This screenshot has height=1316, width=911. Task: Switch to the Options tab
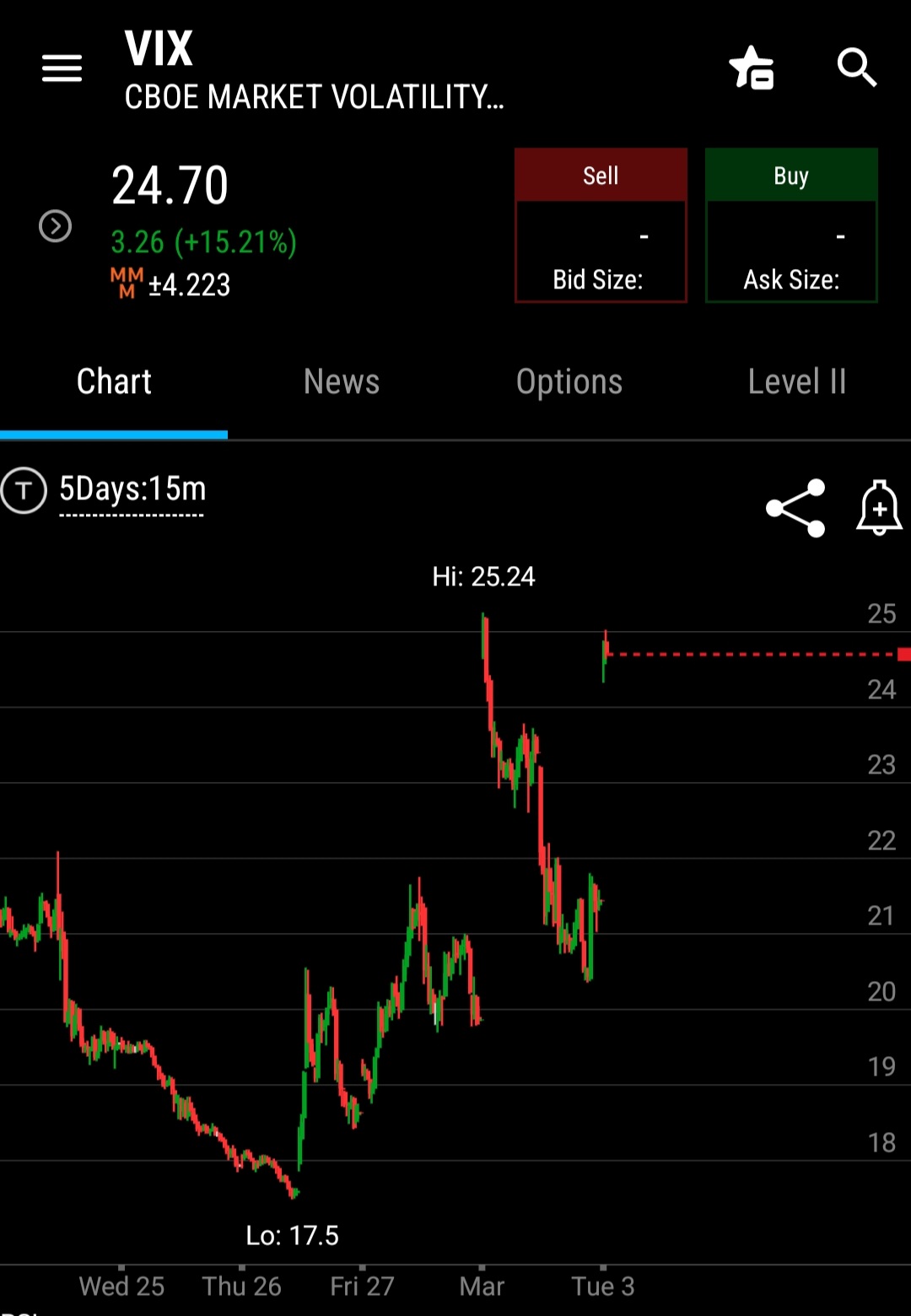click(569, 382)
